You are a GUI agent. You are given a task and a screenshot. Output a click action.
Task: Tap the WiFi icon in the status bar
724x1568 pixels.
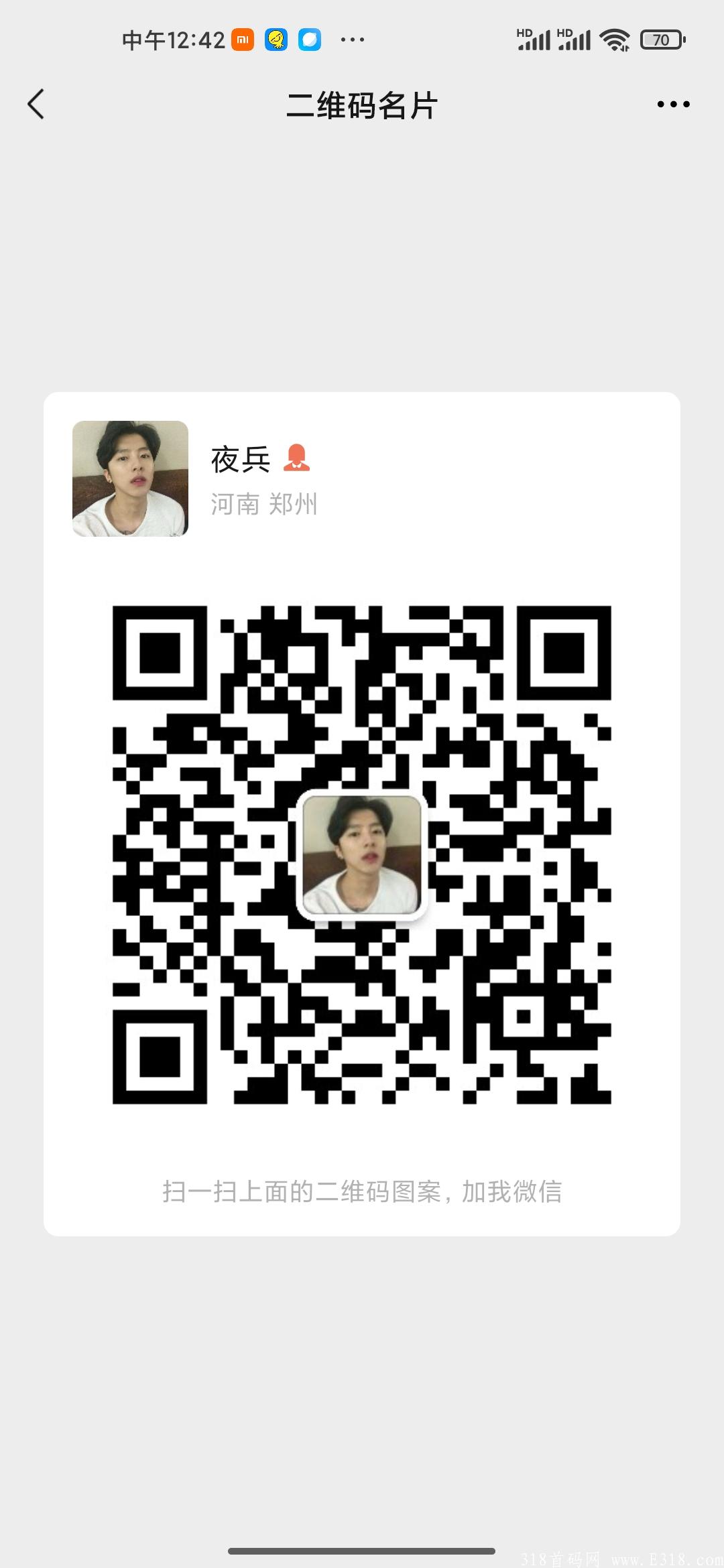click(614, 40)
